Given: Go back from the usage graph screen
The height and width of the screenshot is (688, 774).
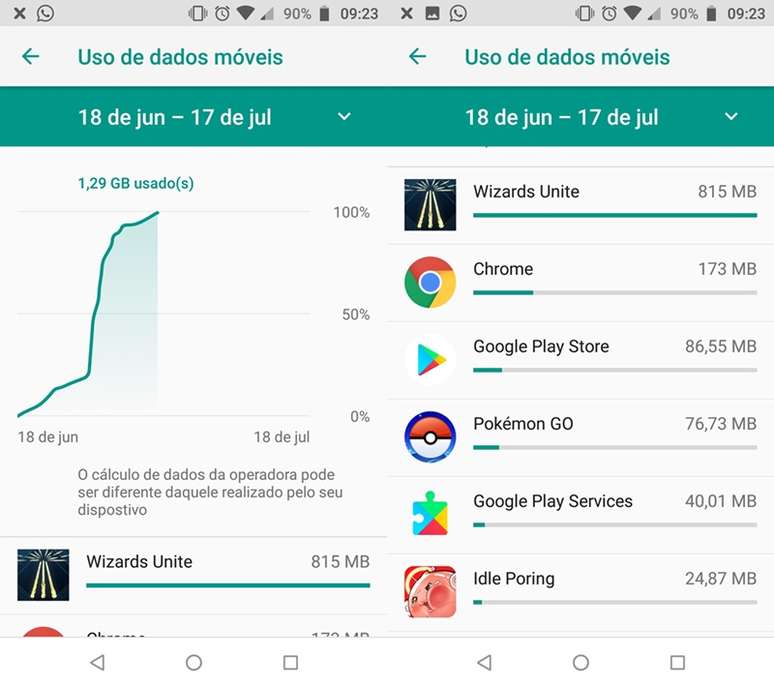Looking at the screenshot, I should pos(31,57).
